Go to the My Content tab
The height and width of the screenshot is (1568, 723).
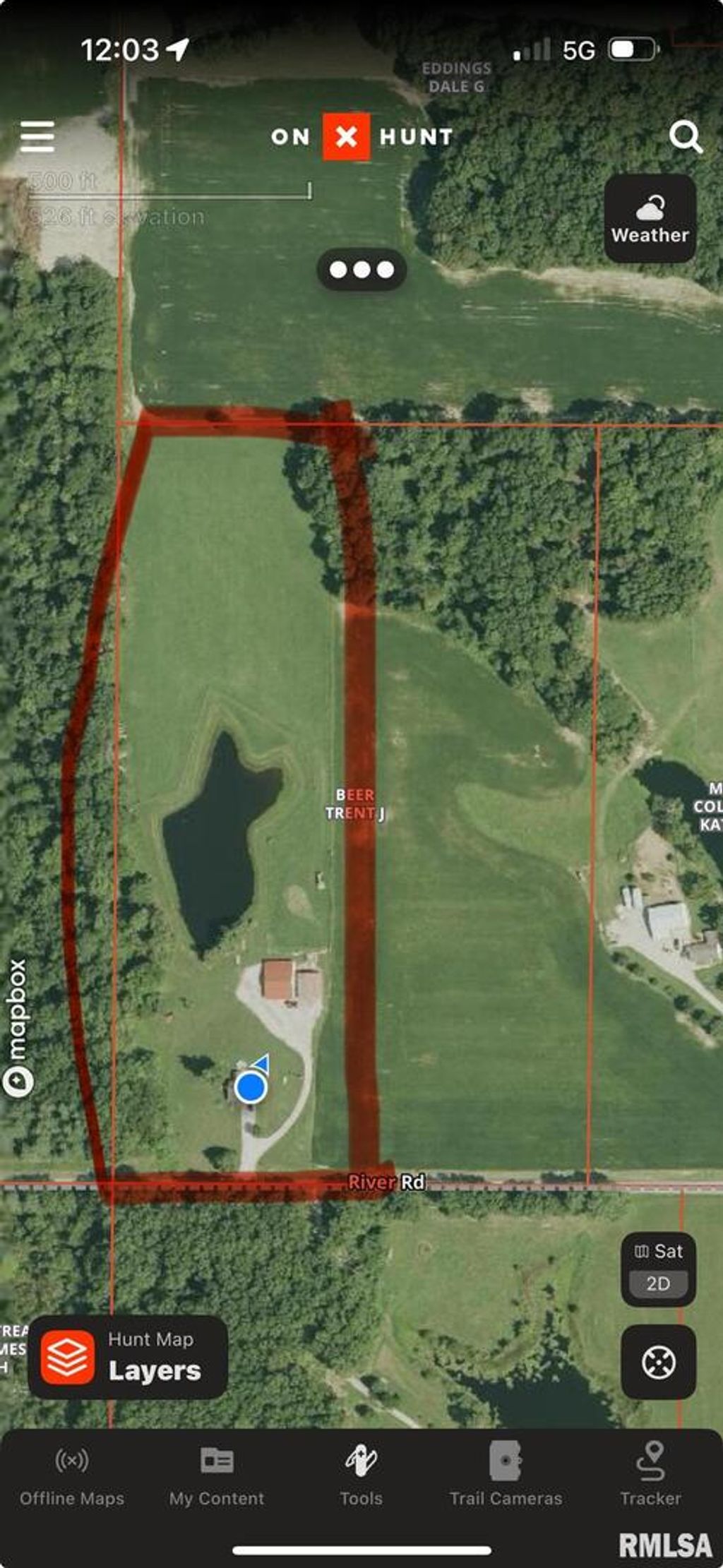pos(217,1476)
